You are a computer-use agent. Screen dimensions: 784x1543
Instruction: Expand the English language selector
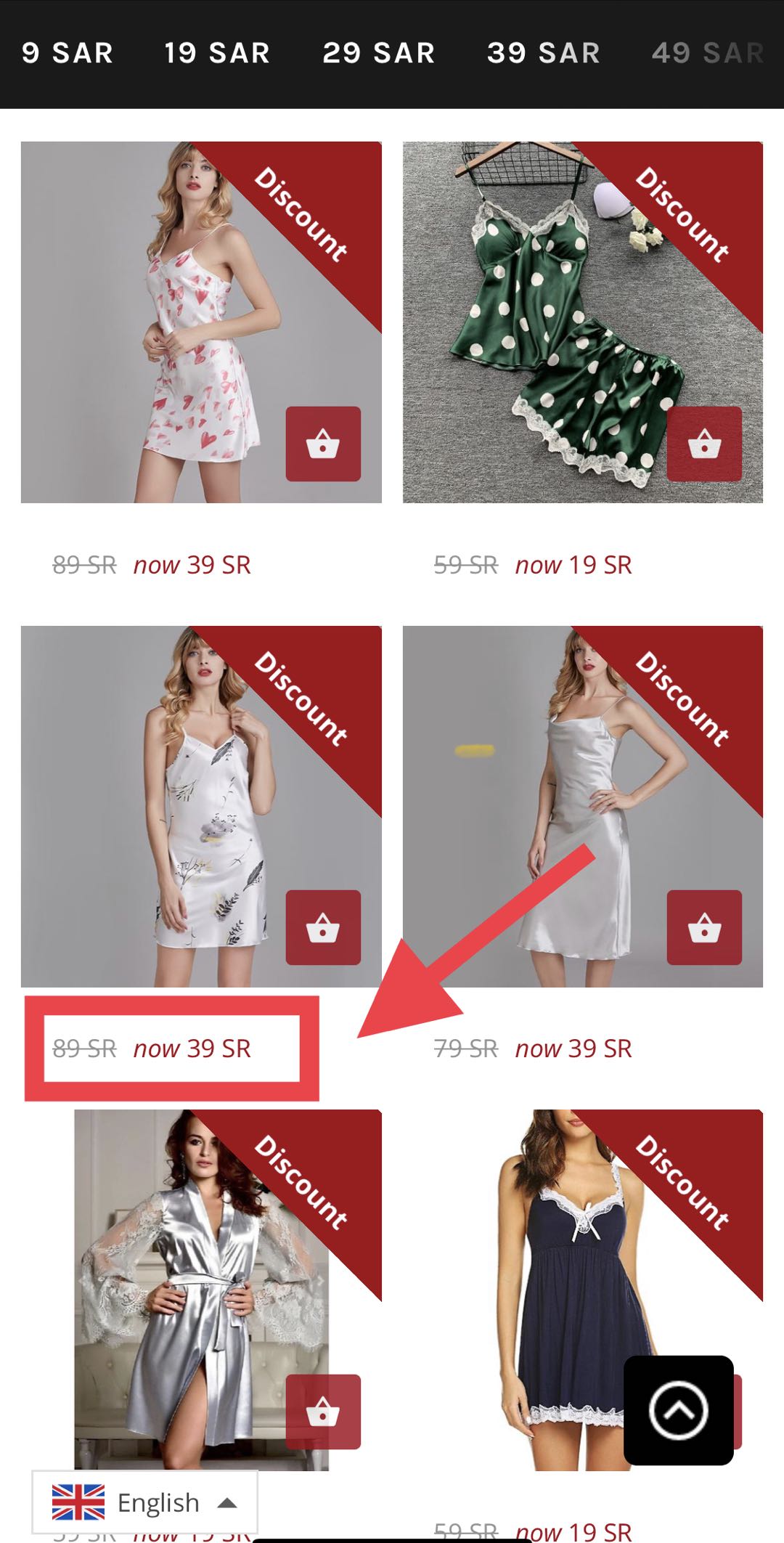[x=145, y=1502]
